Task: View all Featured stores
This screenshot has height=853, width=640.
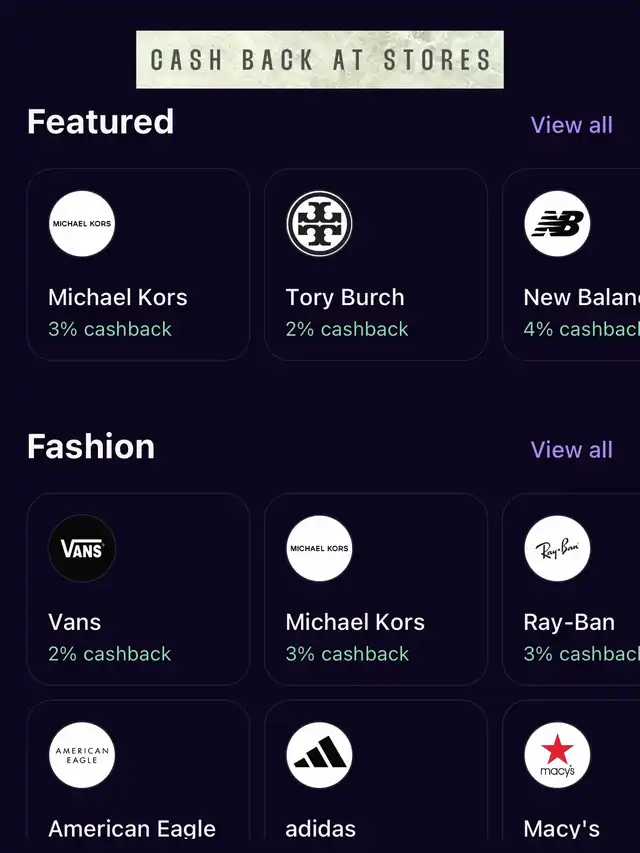Action: click(x=571, y=125)
